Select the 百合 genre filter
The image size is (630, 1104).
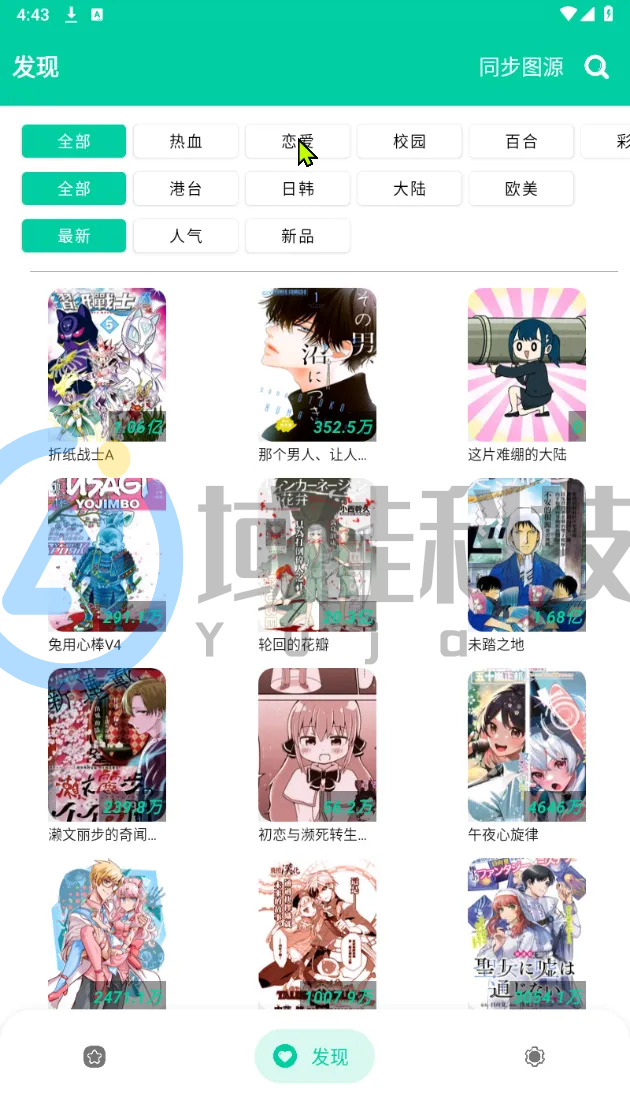click(x=521, y=141)
